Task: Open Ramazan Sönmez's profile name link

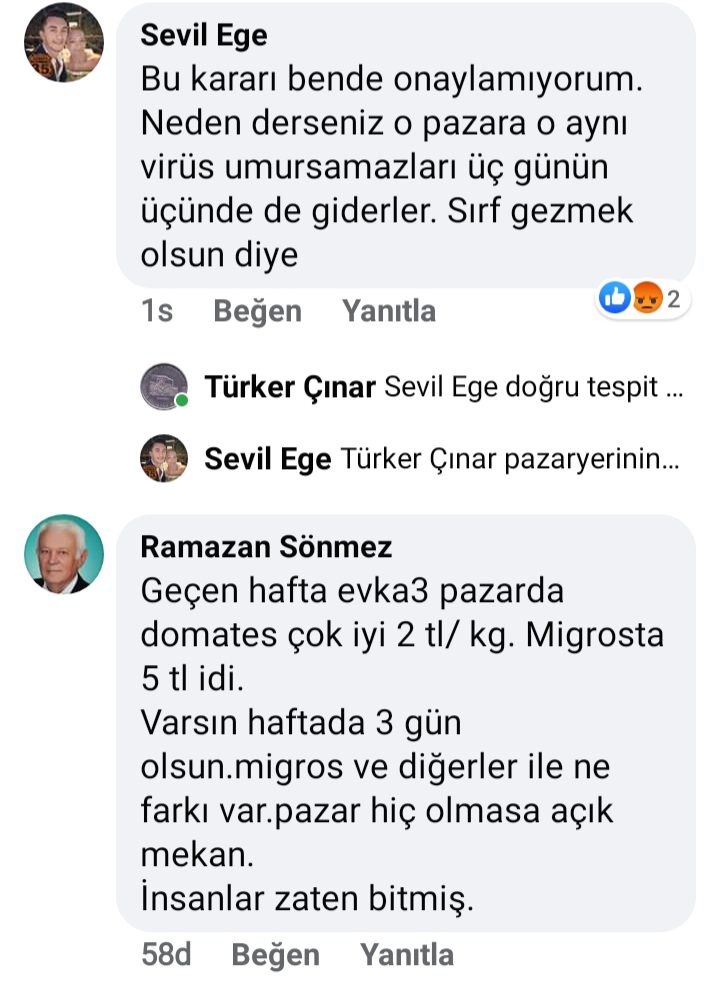Action: point(266,547)
